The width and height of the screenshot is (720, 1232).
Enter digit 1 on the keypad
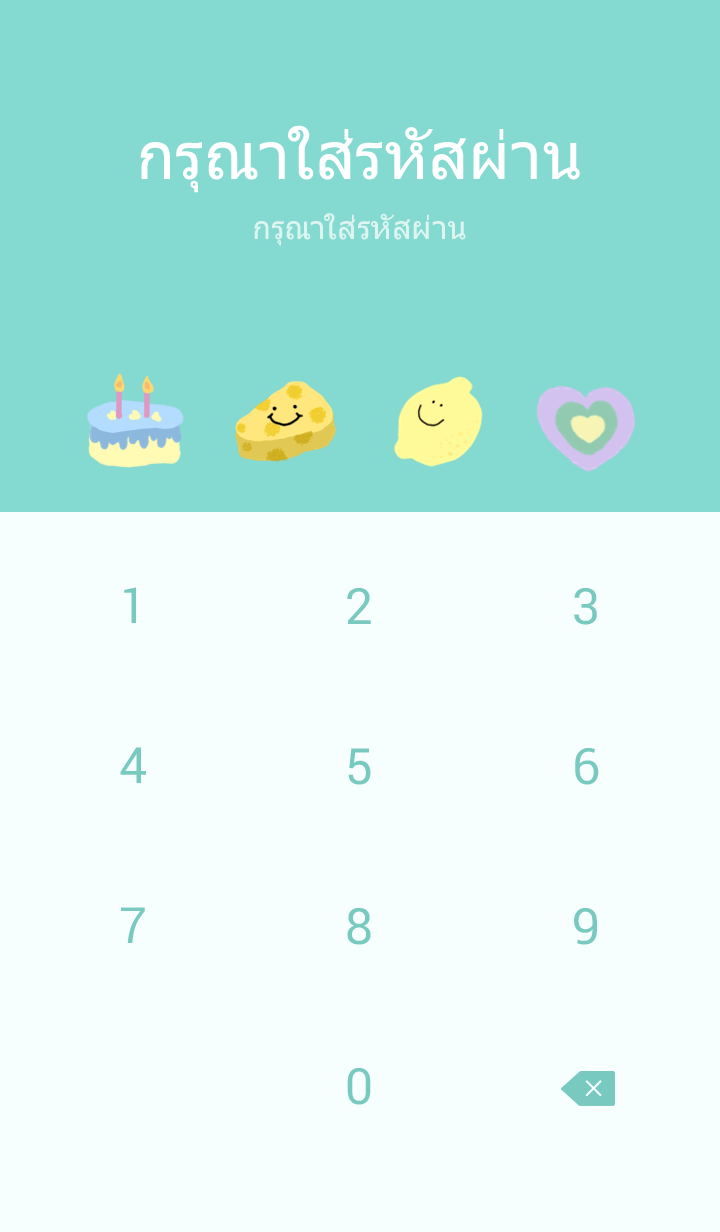point(132,607)
